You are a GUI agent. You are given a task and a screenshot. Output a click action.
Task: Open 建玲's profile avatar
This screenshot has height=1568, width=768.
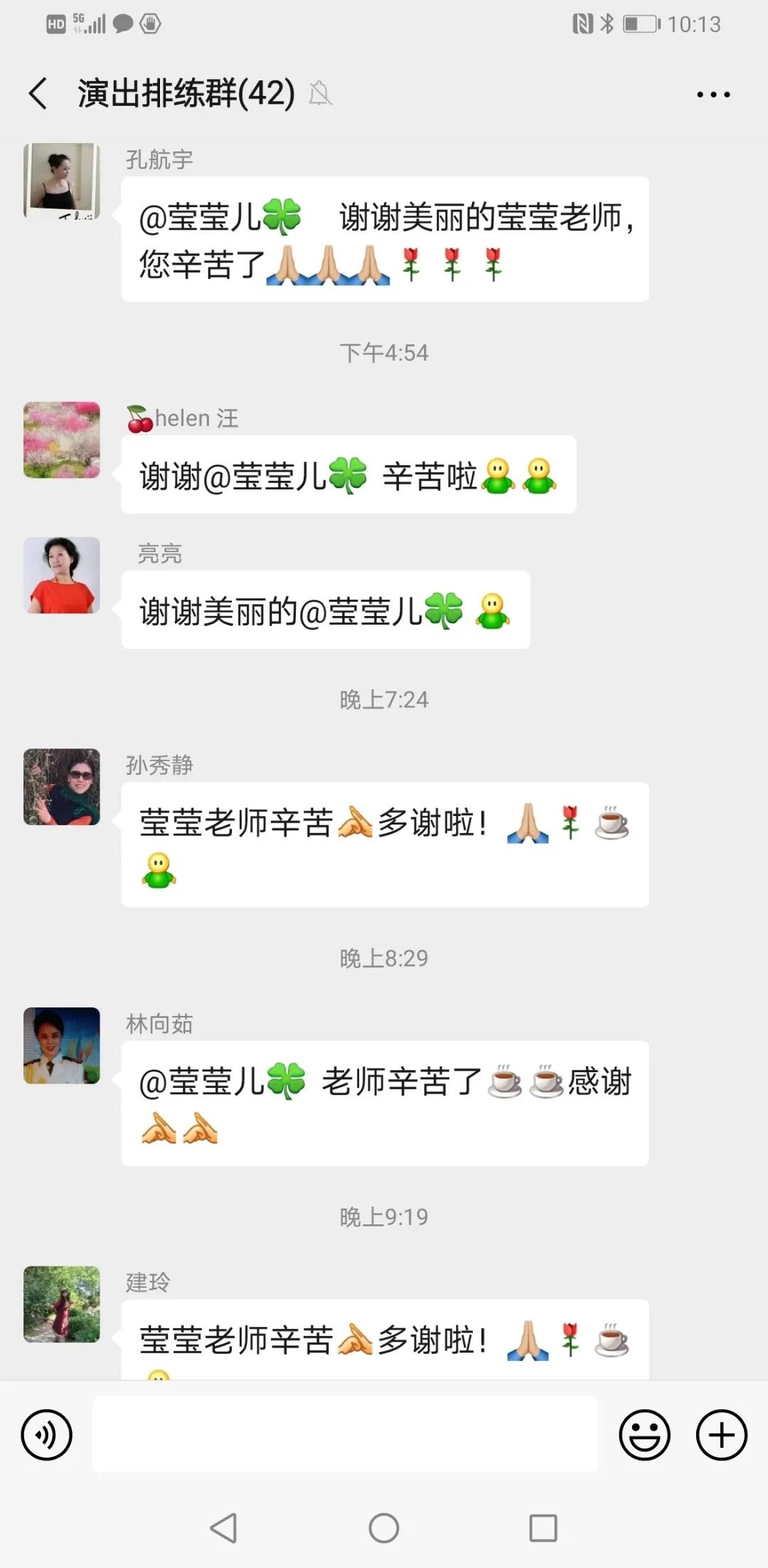coord(62,1304)
